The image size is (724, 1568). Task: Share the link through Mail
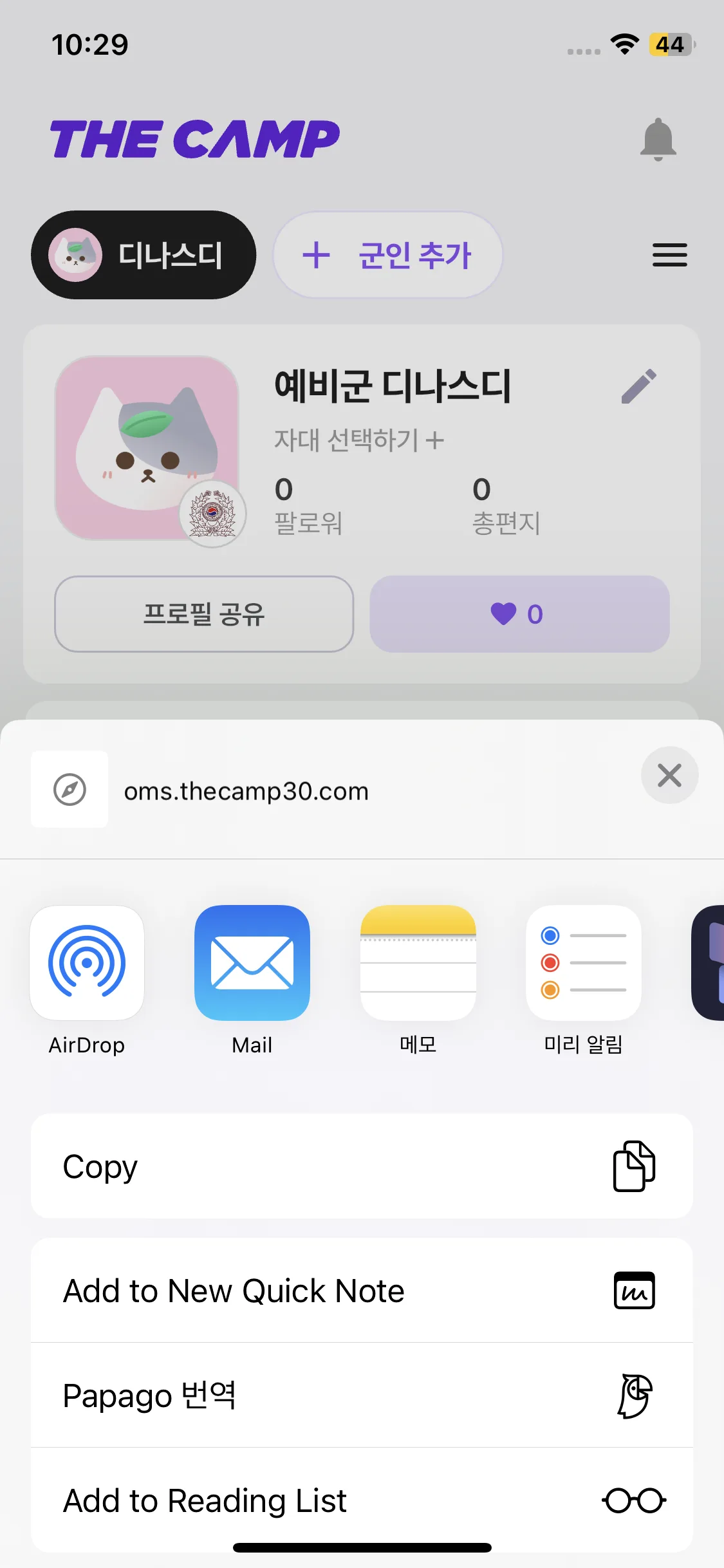(252, 963)
